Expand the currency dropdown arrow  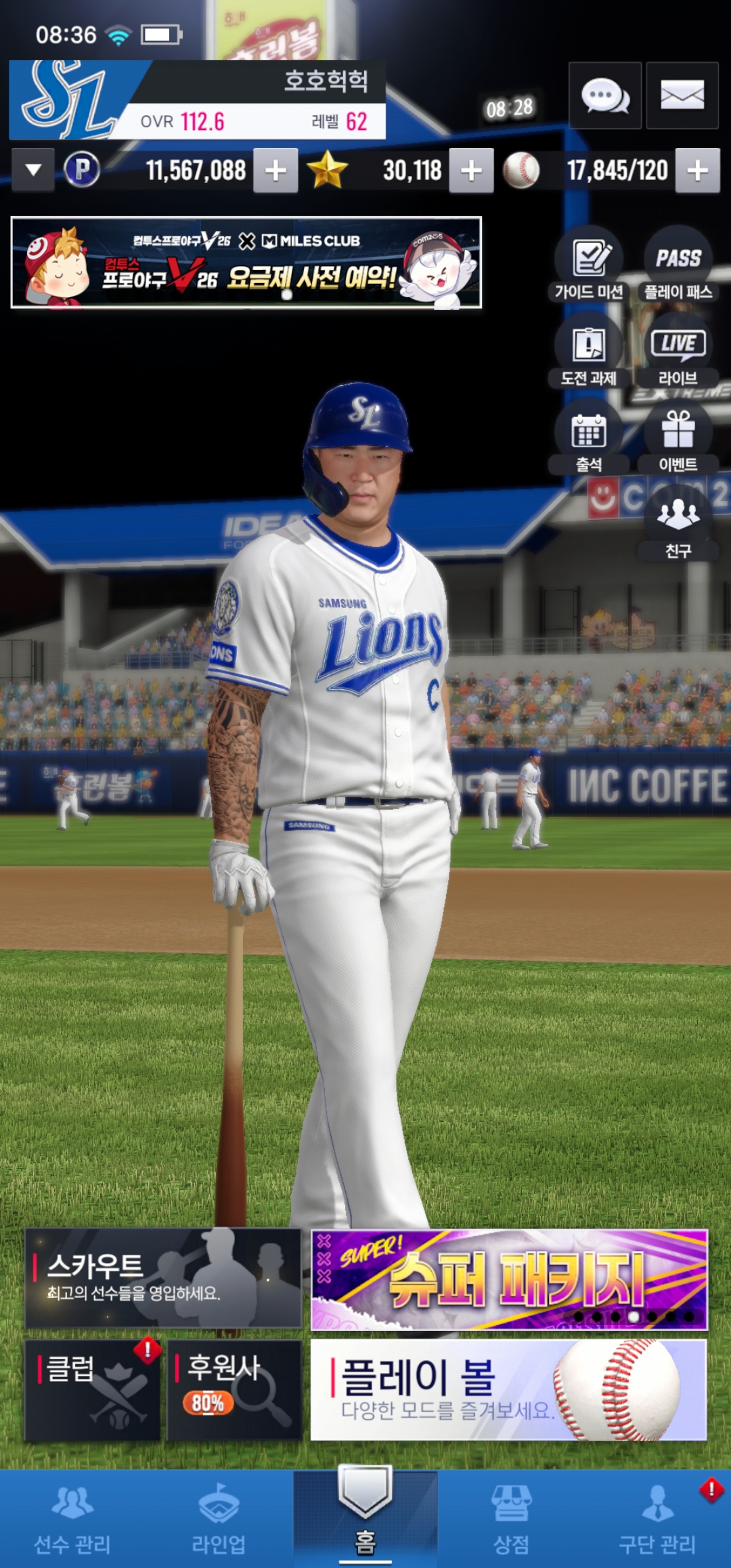tap(33, 170)
